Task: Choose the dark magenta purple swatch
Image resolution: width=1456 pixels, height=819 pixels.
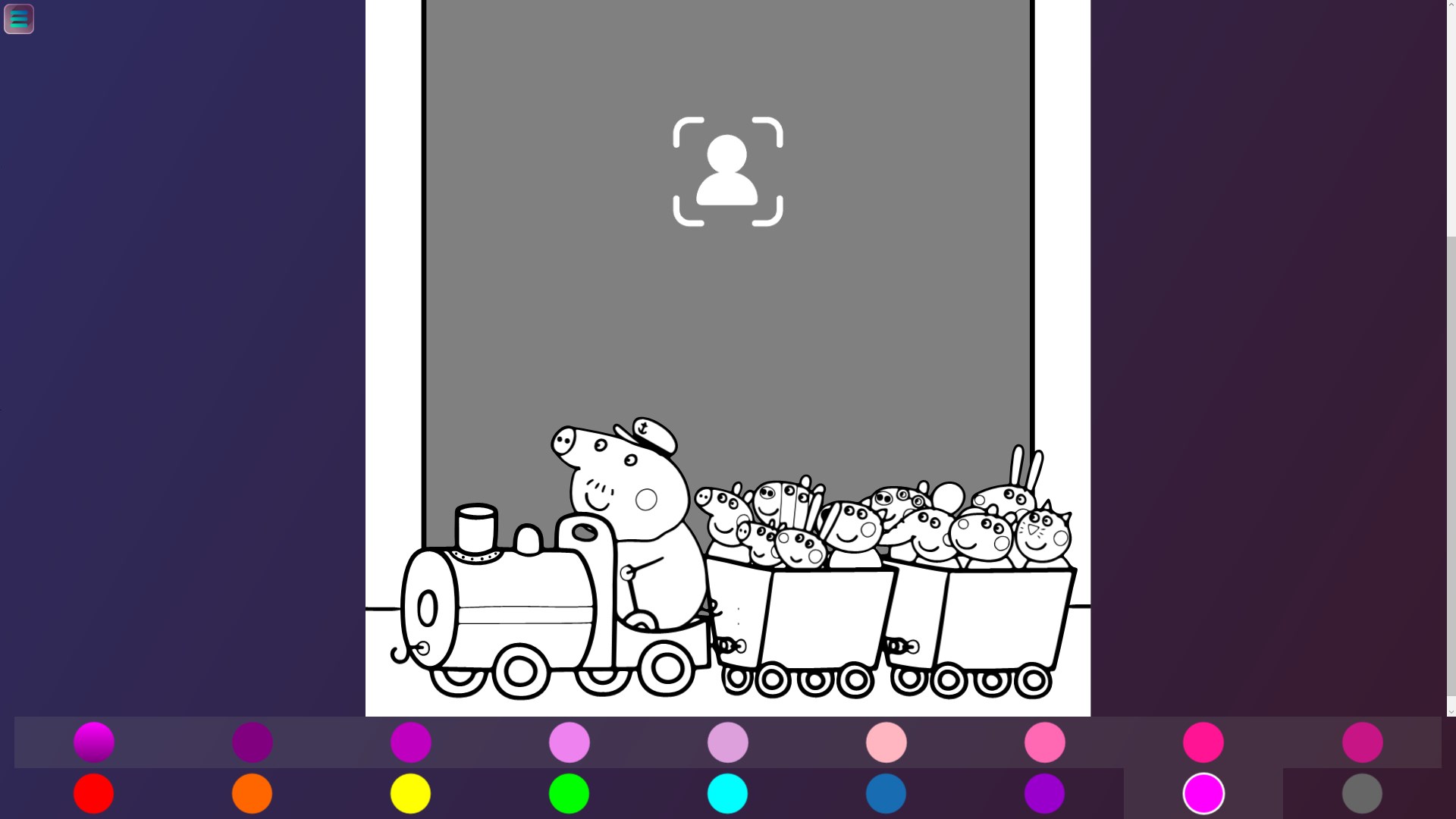Action: (252, 742)
